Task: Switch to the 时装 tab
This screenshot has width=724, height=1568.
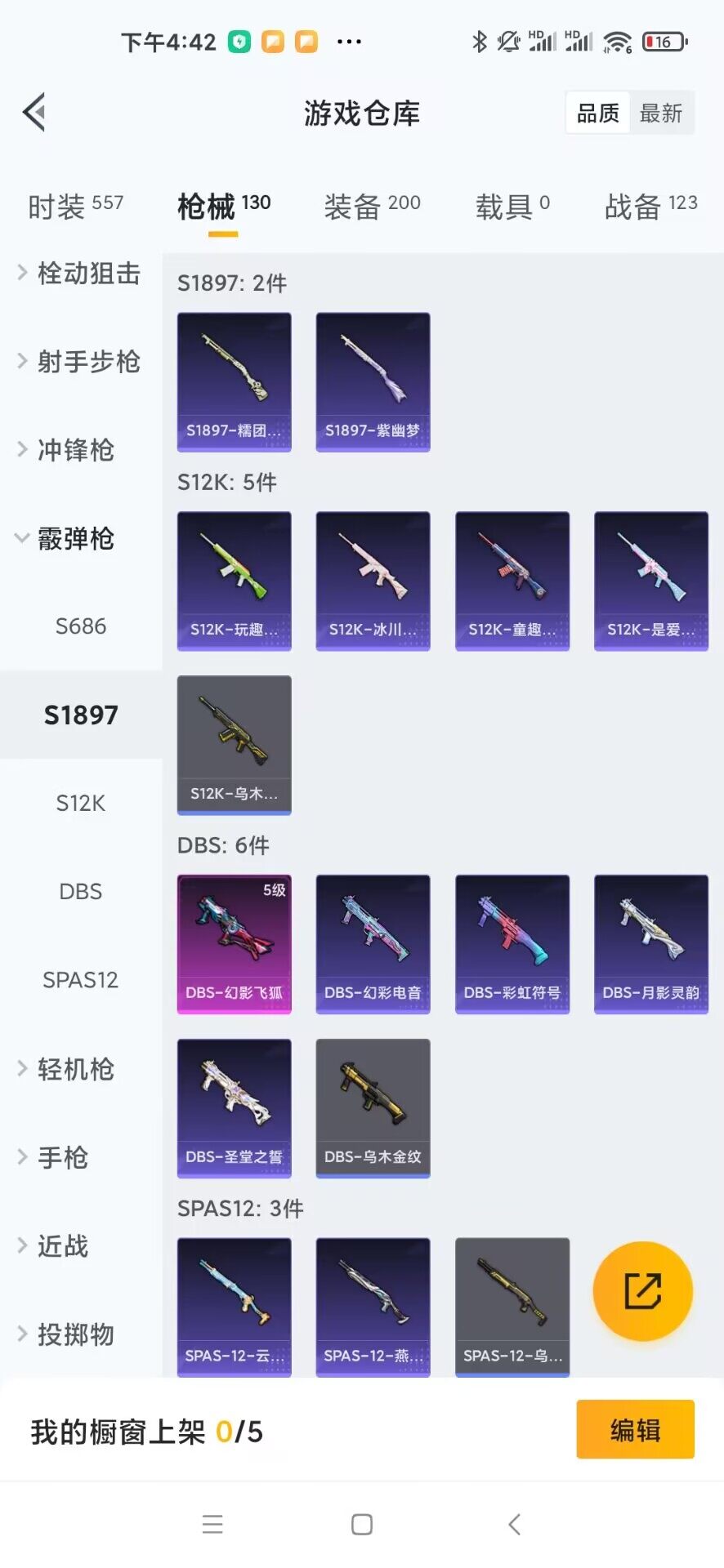Action: 75,207
